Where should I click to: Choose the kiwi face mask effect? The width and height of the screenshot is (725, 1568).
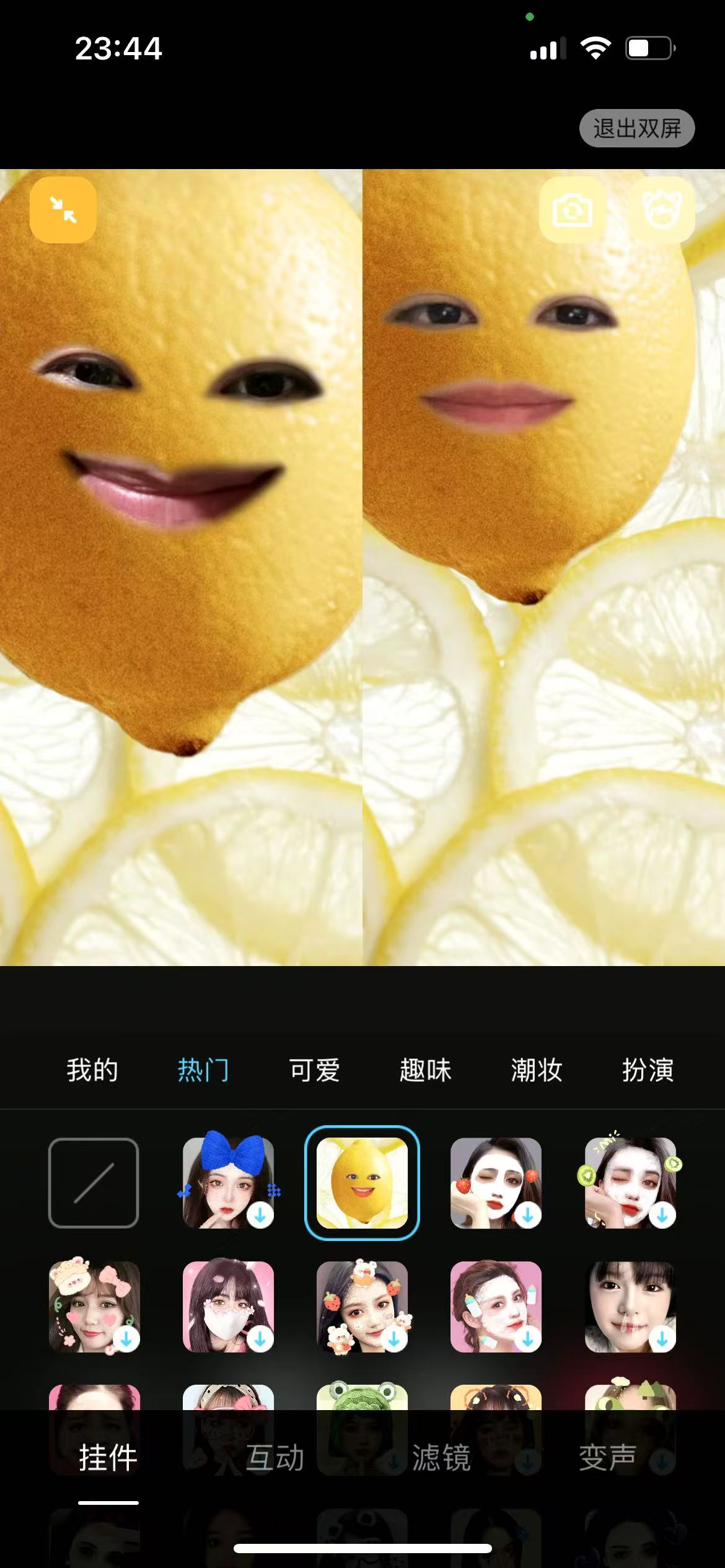pos(630,1183)
